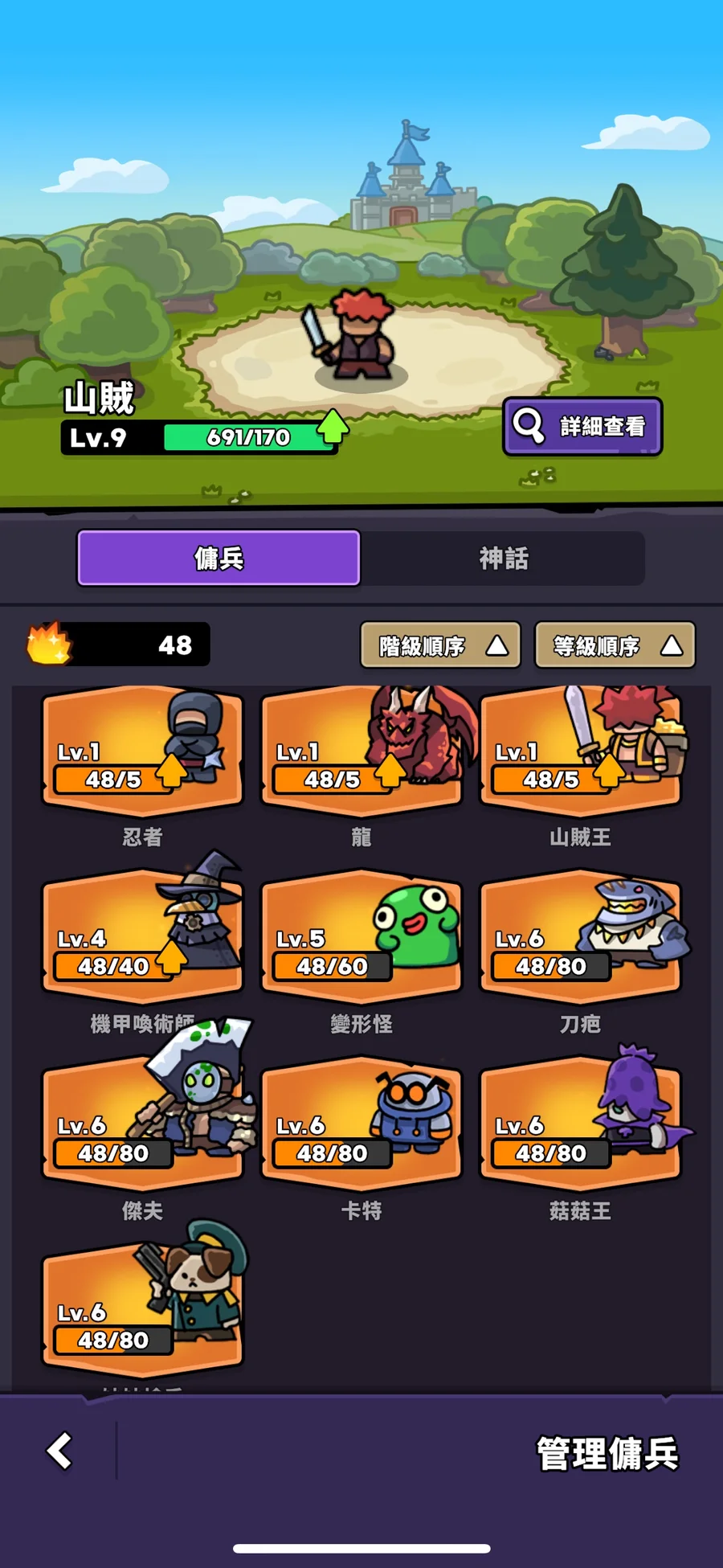The height and width of the screenshot is (1568, 723).
Task: Select the dog gunner Lv.6 card
Action: (142, 1312)
